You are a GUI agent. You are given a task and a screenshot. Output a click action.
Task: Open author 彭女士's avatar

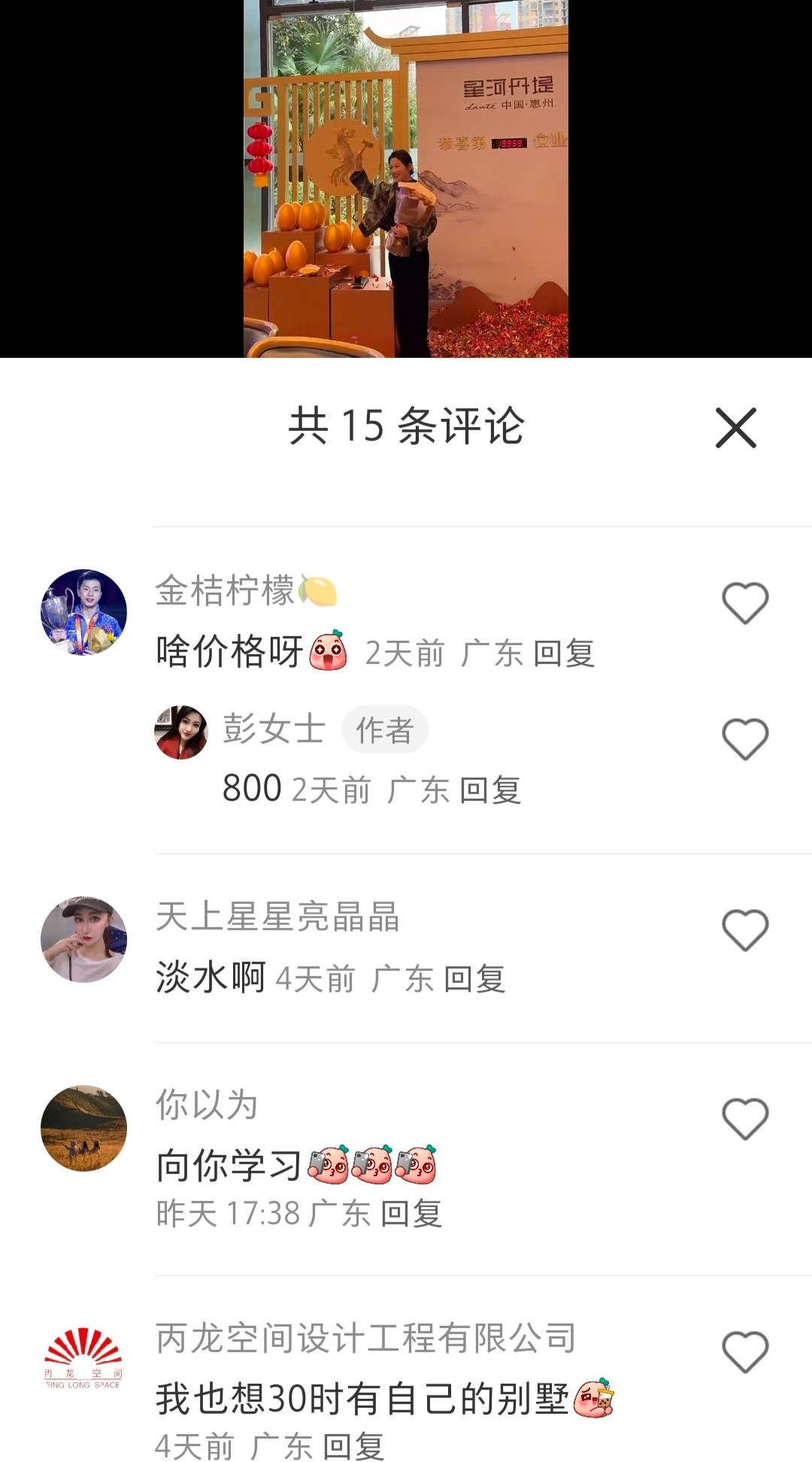click(181, 733)
